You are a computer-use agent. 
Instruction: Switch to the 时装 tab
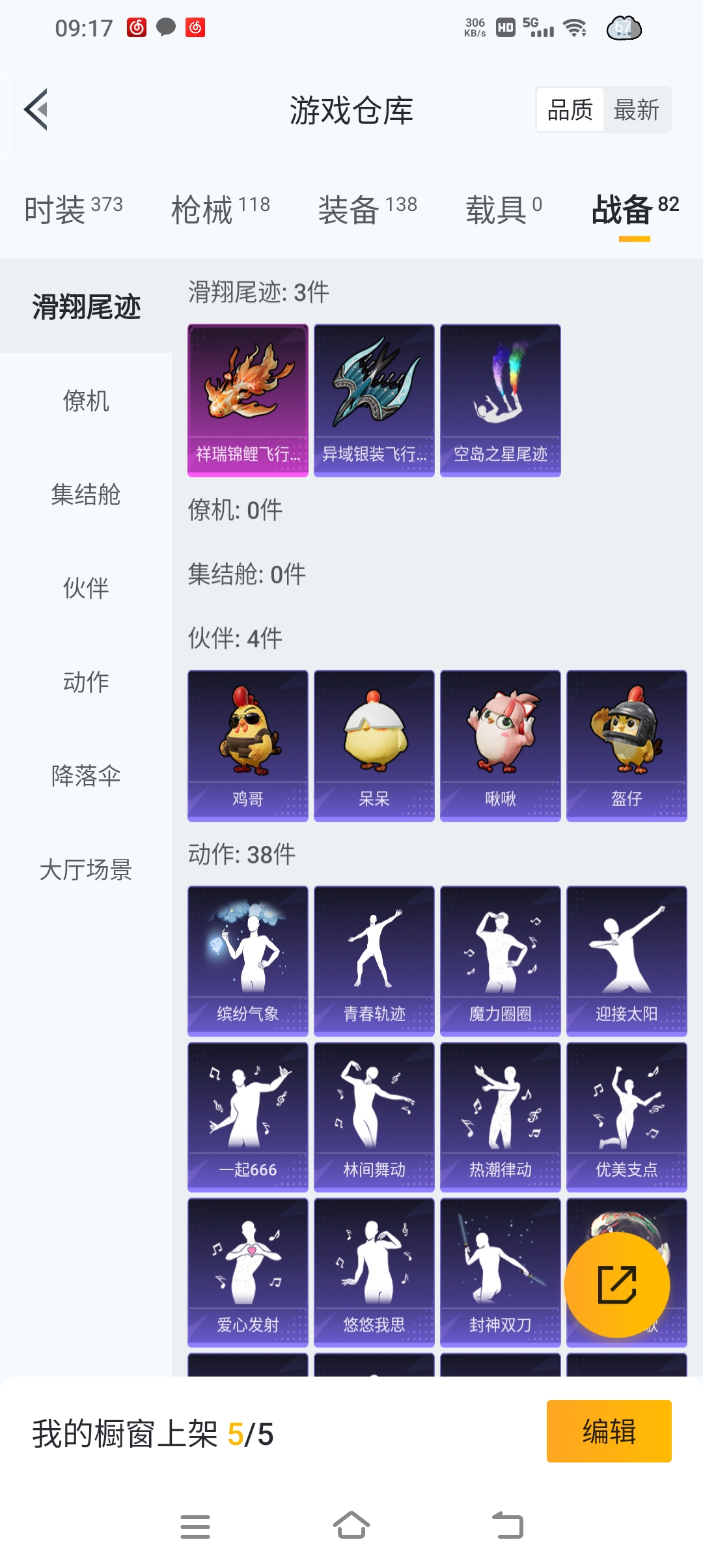pos(73,209)
